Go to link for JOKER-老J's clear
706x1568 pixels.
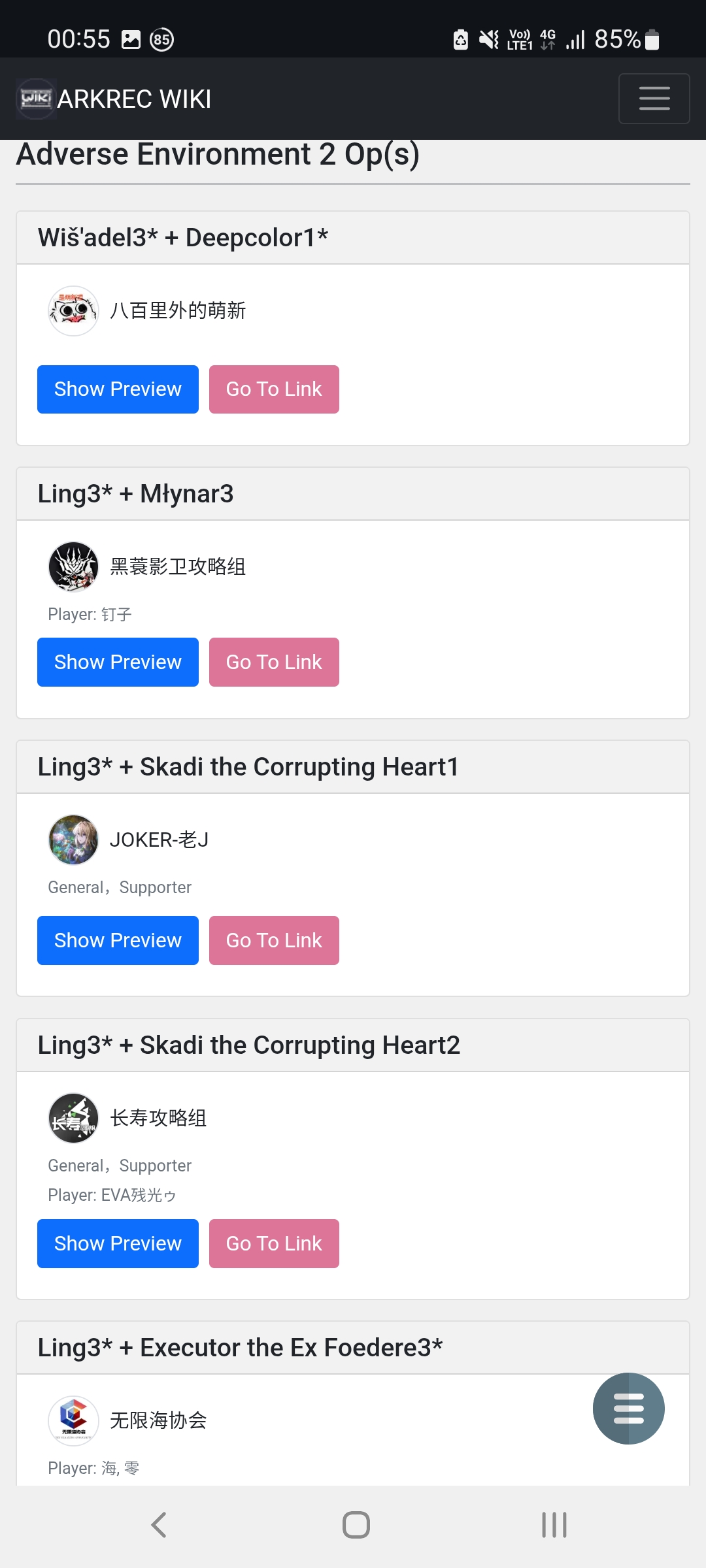click(x=274, y=941)
